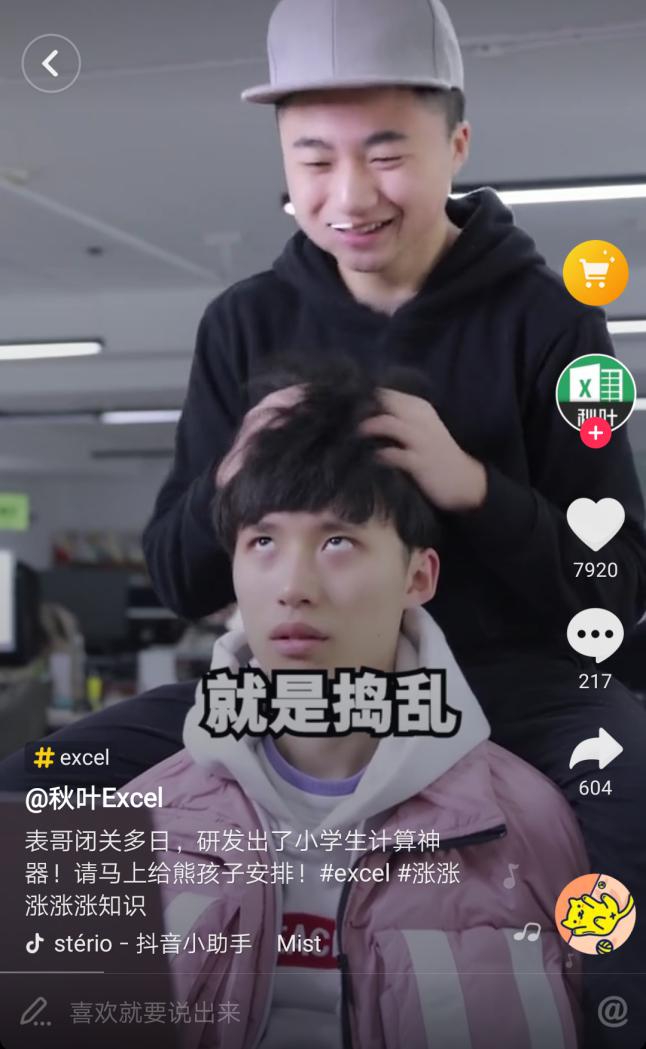Open the spinning music disc
646x1049 pixels.
click(595, 914)
